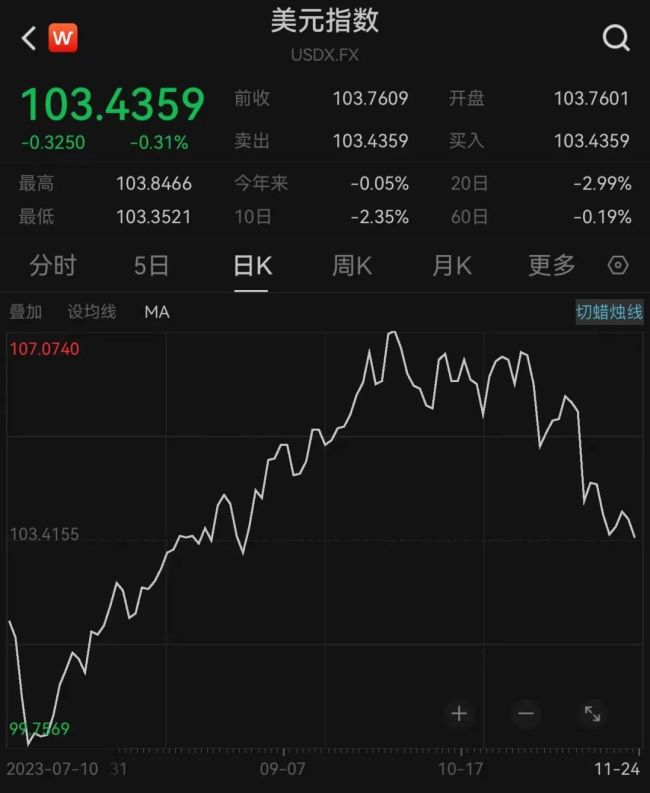Screen dimensions: 650x793
Task: Switch to the 月K chart tab
Action: (x=452, y=266)
